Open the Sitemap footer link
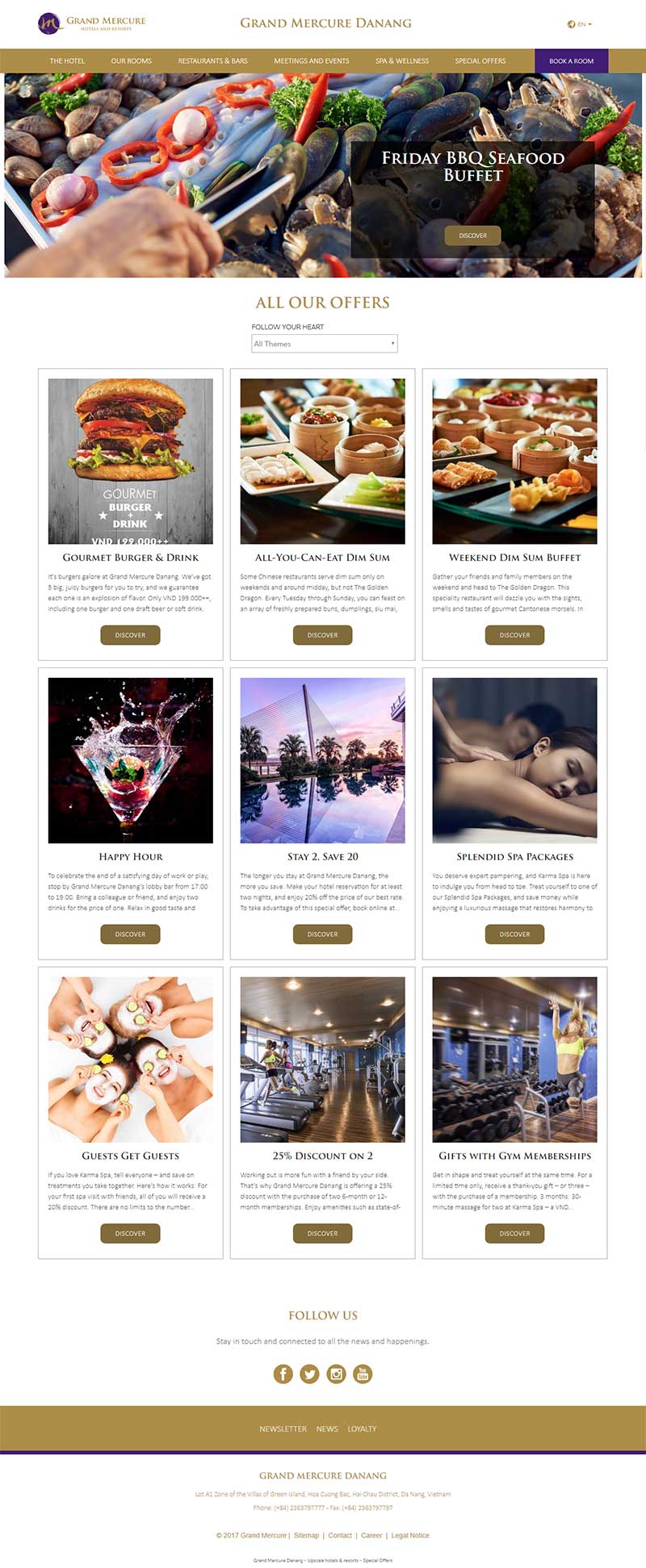The width and height of the screenshot is (646, 1568). point(306,1536)
